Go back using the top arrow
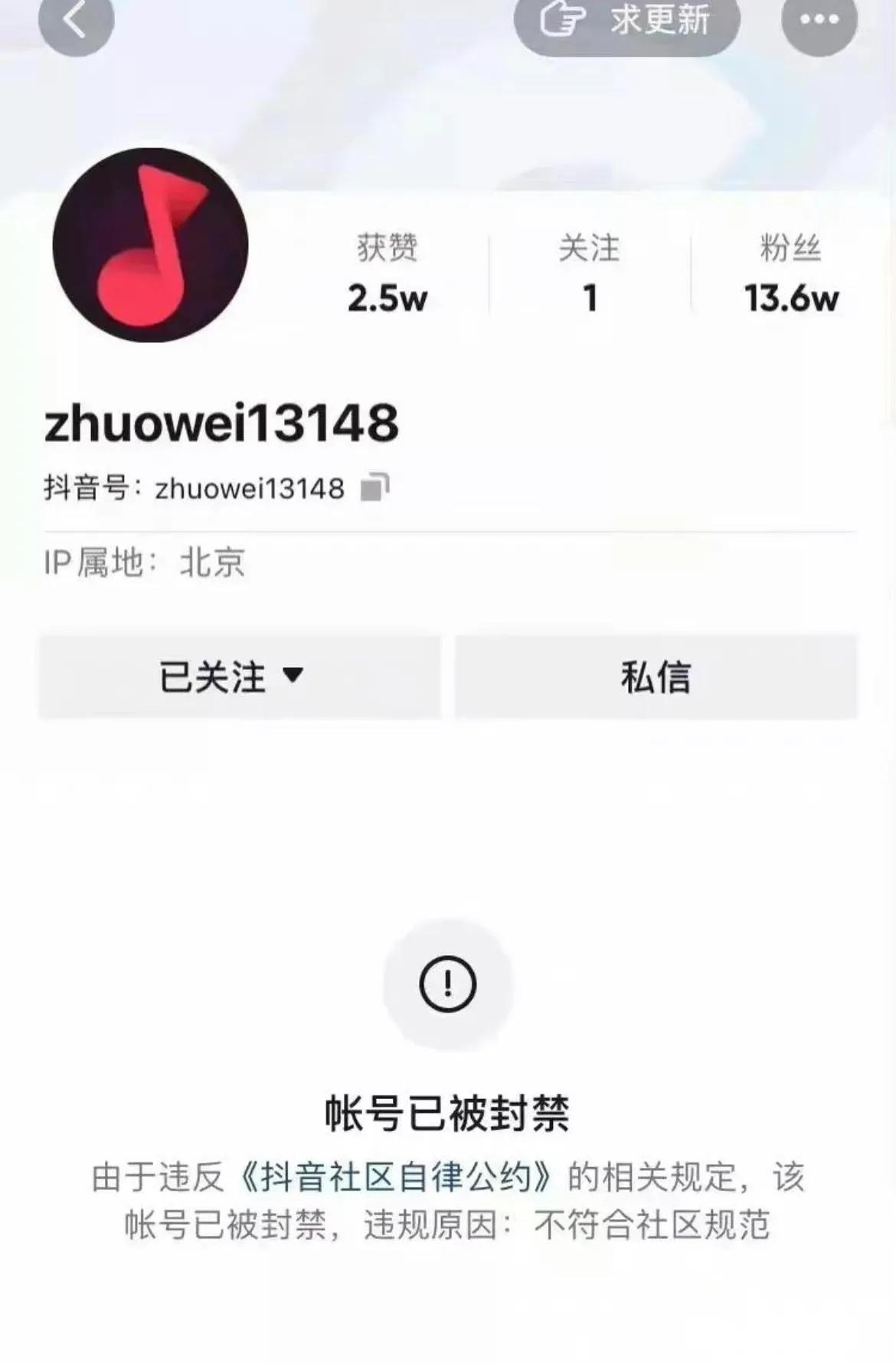The width and height of the screenshot is (896, 1364). [76, 21]
